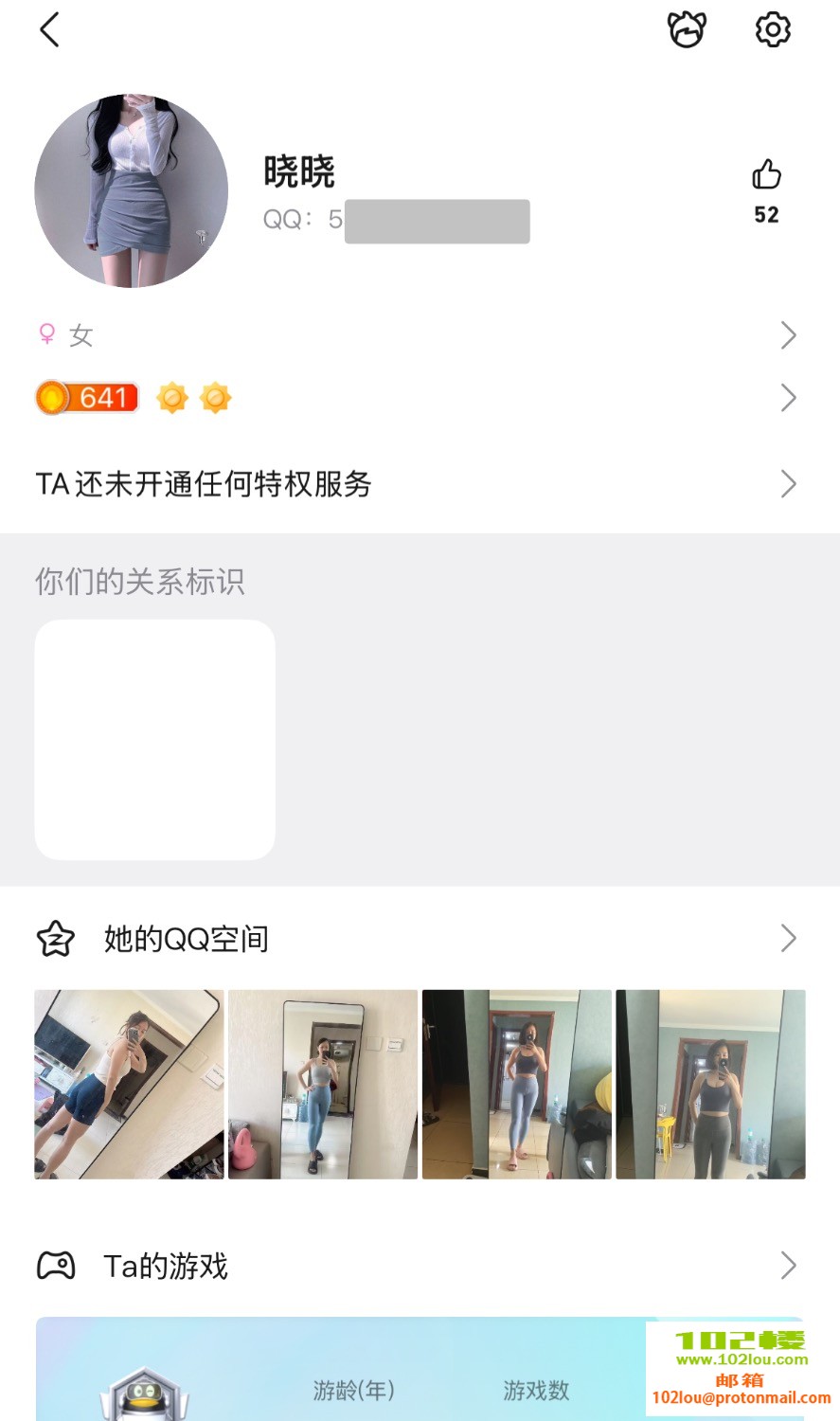Tap the relationship badge card under 你们的关系标识
Screen dimensions: 840x1421
click(155, 740)
